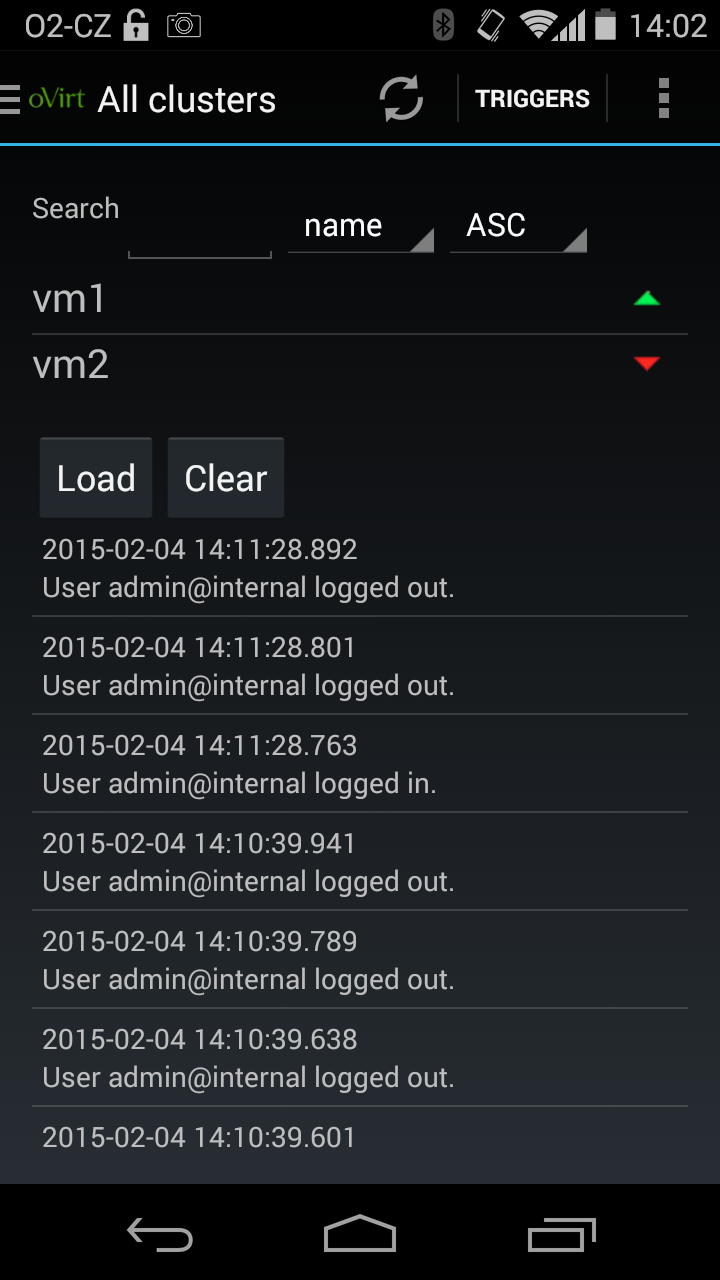Screen dimensions: 720x1280
Task: Tap the Load button
Action: coord(96,478)
